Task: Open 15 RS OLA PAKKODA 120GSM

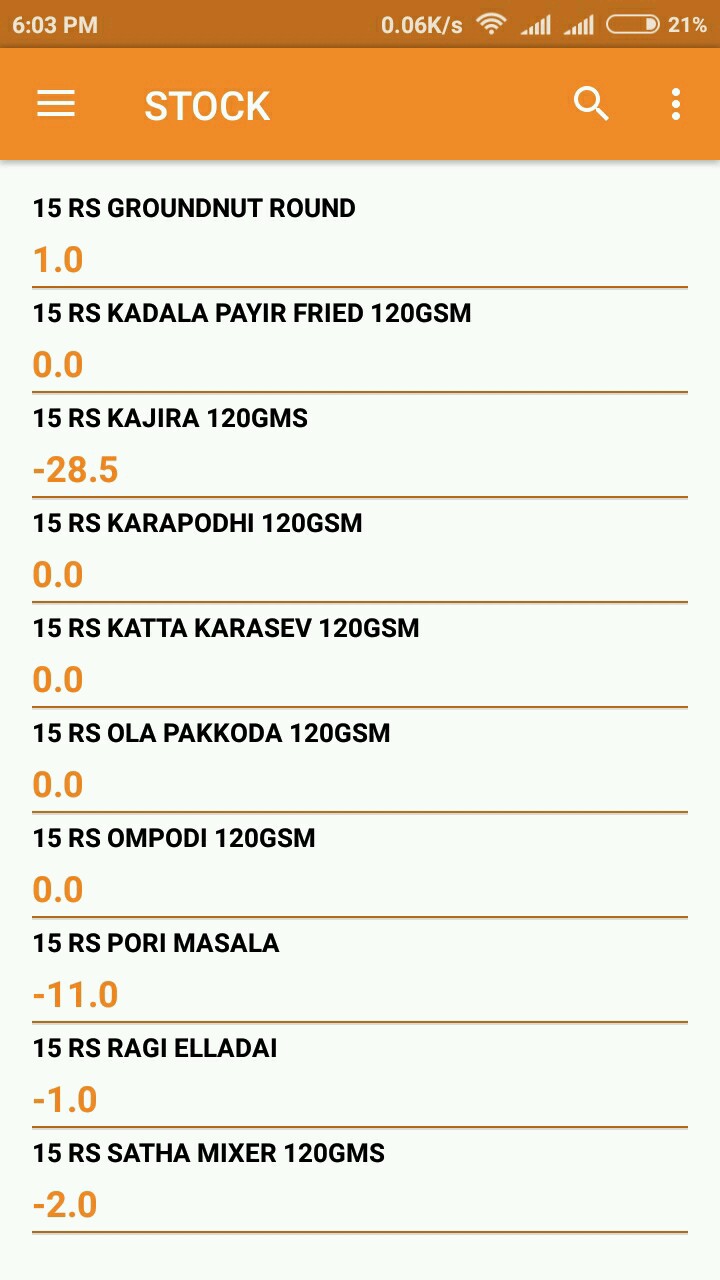Action: 360,761
